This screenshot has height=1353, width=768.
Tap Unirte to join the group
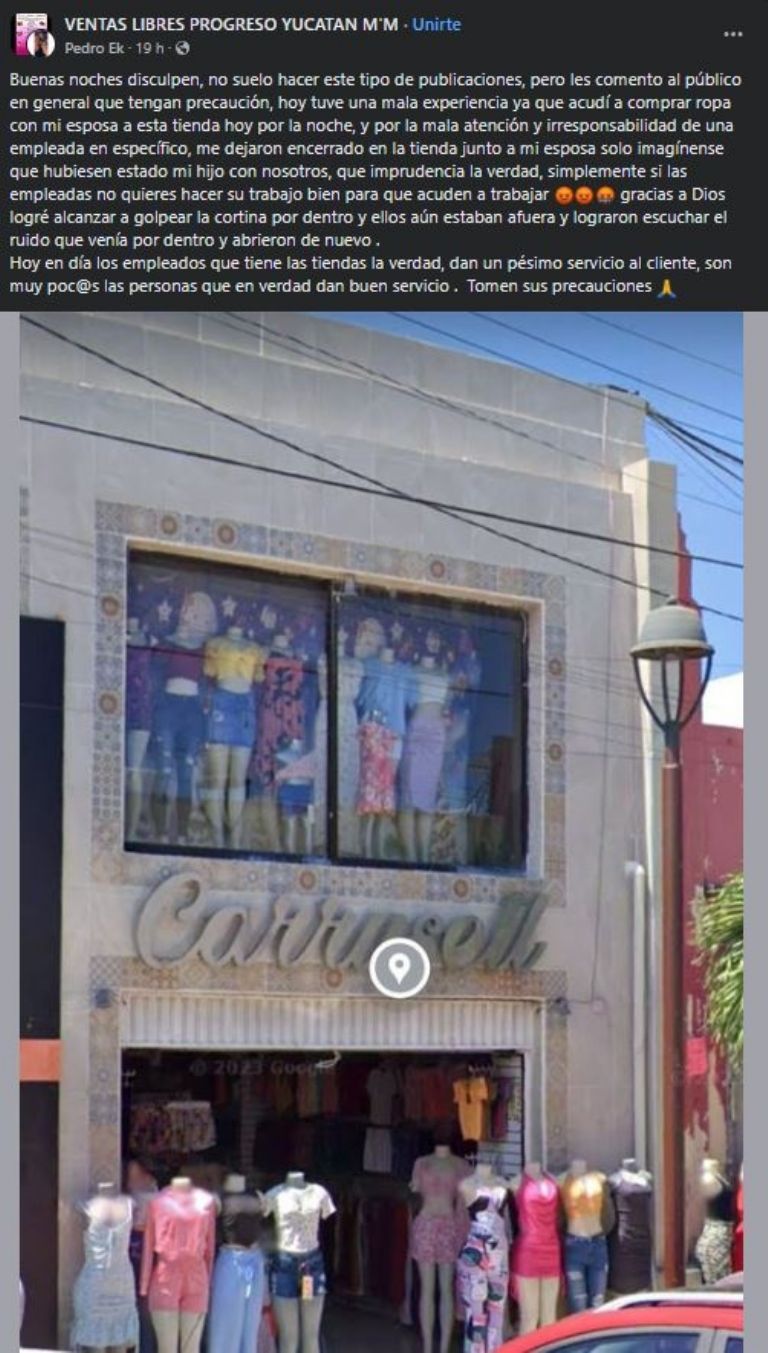coord(437,25)
